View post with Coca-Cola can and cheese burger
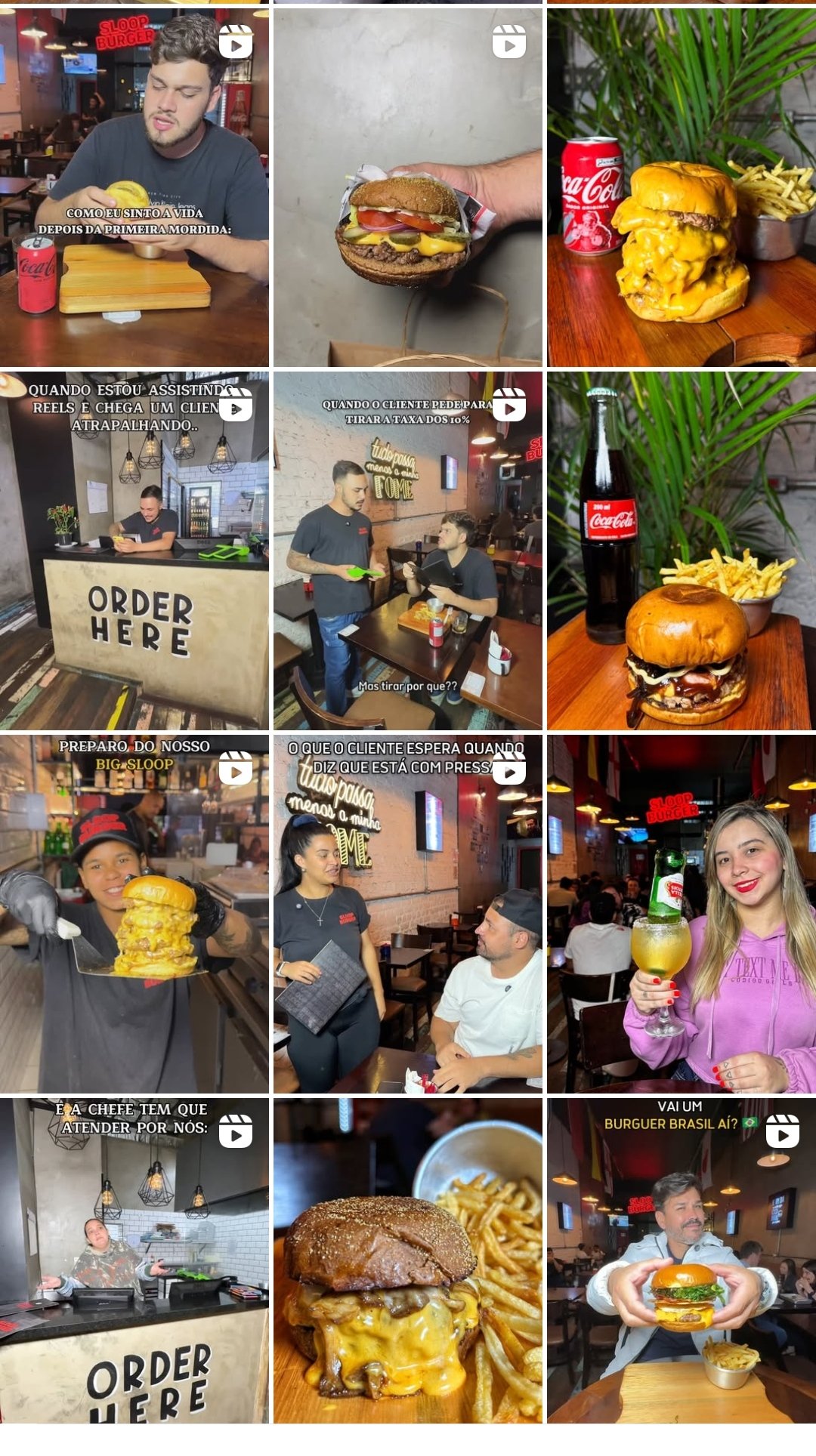Viewport: 816px width, 1456px height. click(x=681, y=187)
